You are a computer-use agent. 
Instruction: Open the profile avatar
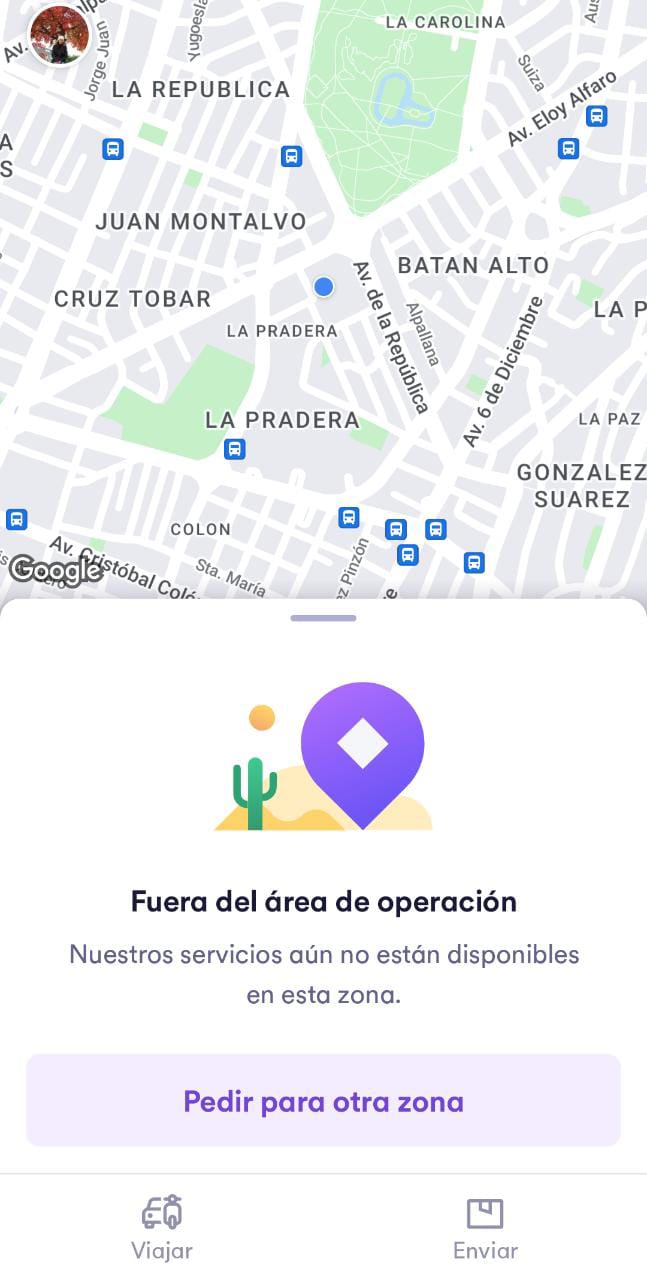point(60,35)
